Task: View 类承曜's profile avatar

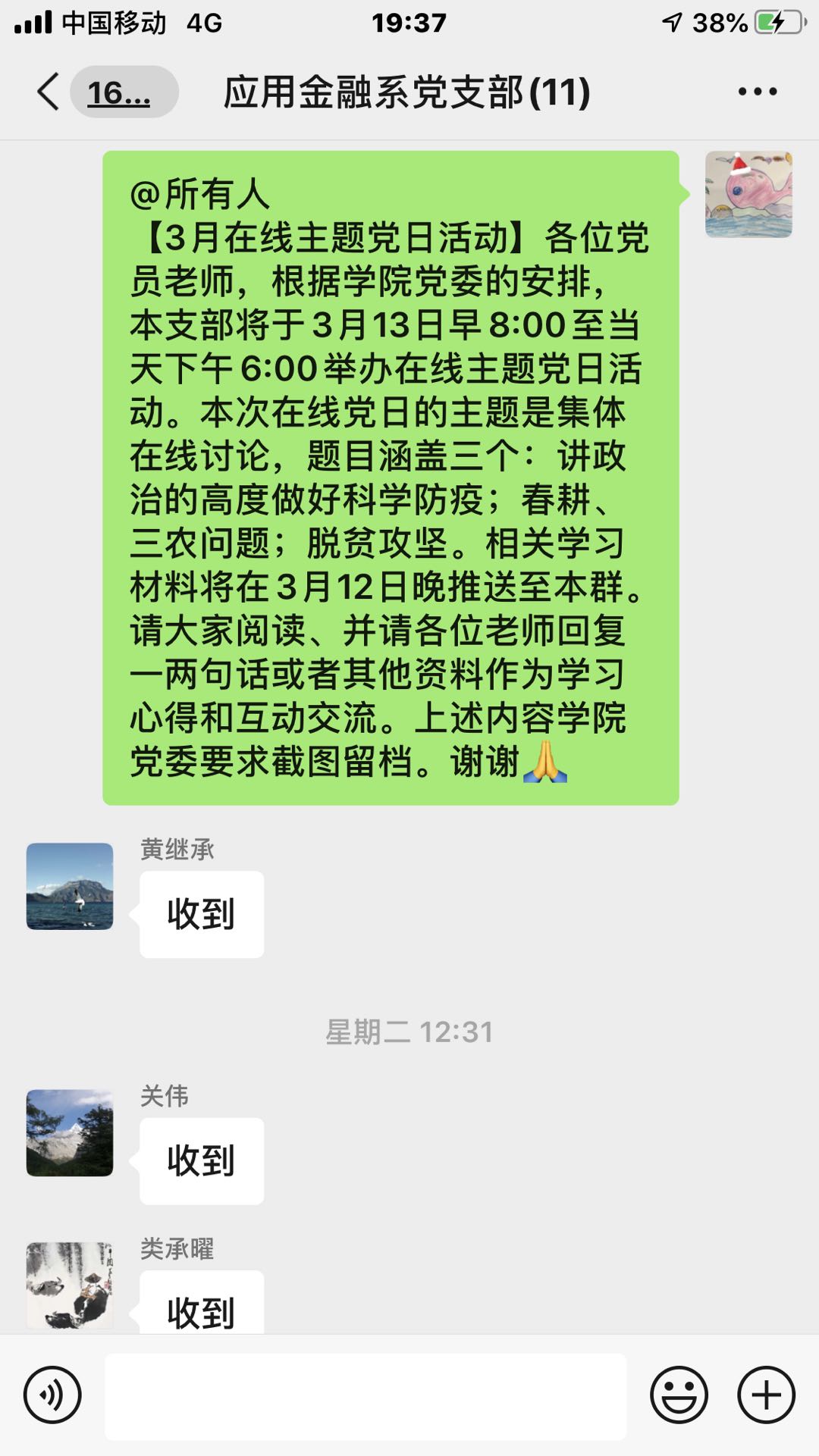Action: point(70,1285)
